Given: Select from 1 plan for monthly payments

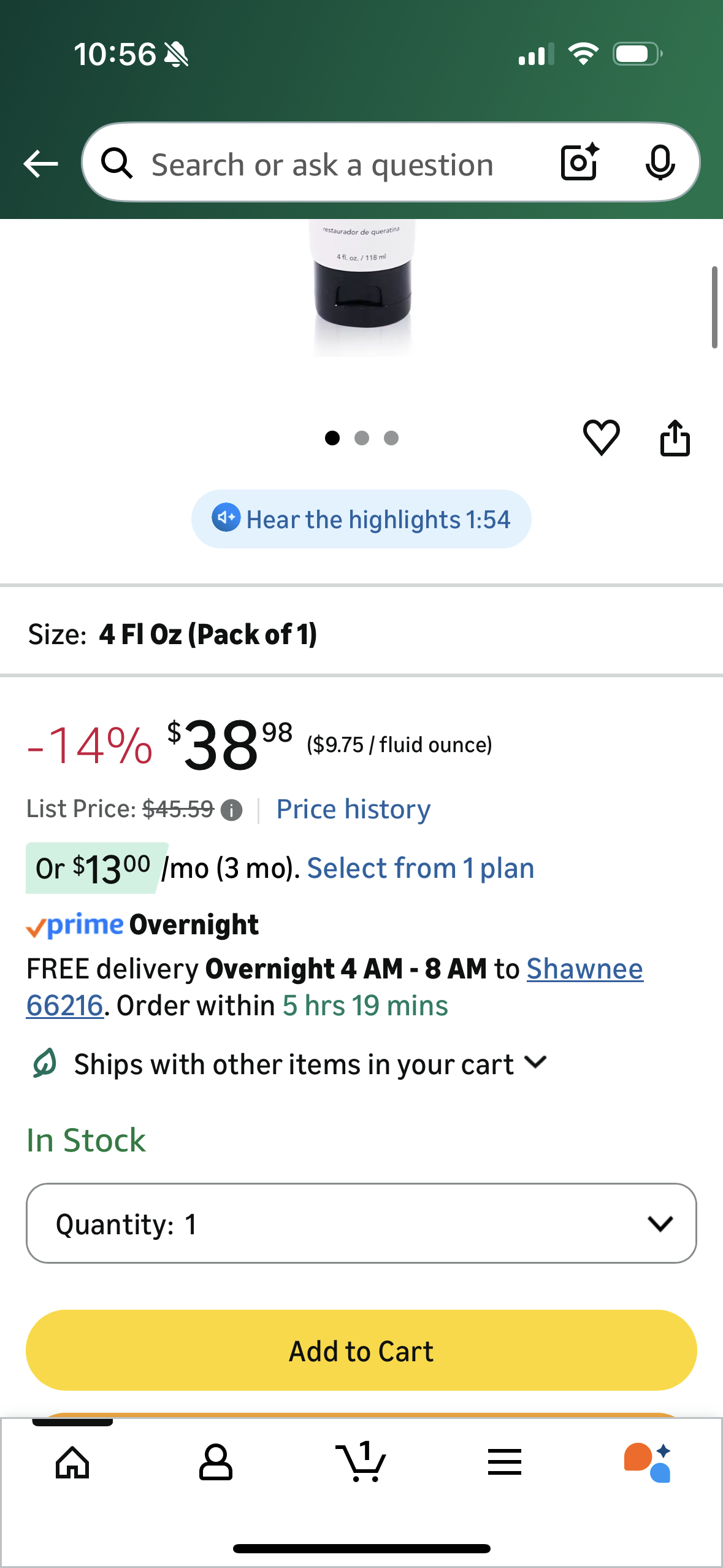Looking at the screenshot, I should [x=420, y=868].
